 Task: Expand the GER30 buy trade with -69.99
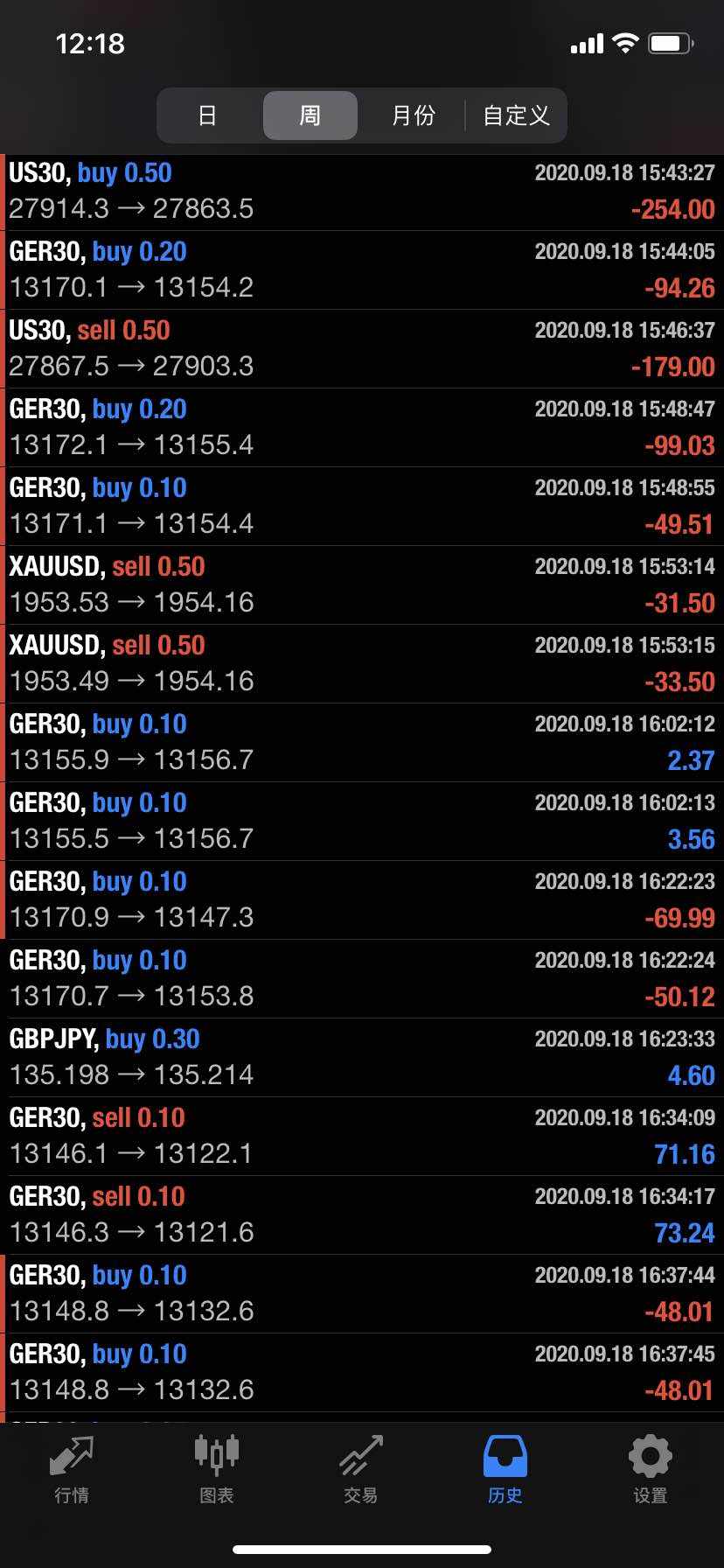tap(362, 900)
